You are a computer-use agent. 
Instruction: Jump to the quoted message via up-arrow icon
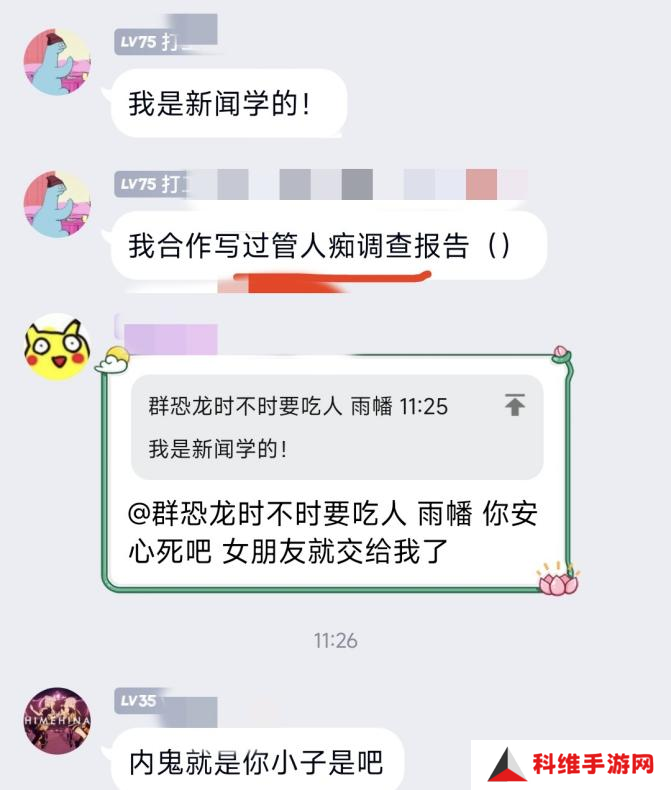coord(514,405)
